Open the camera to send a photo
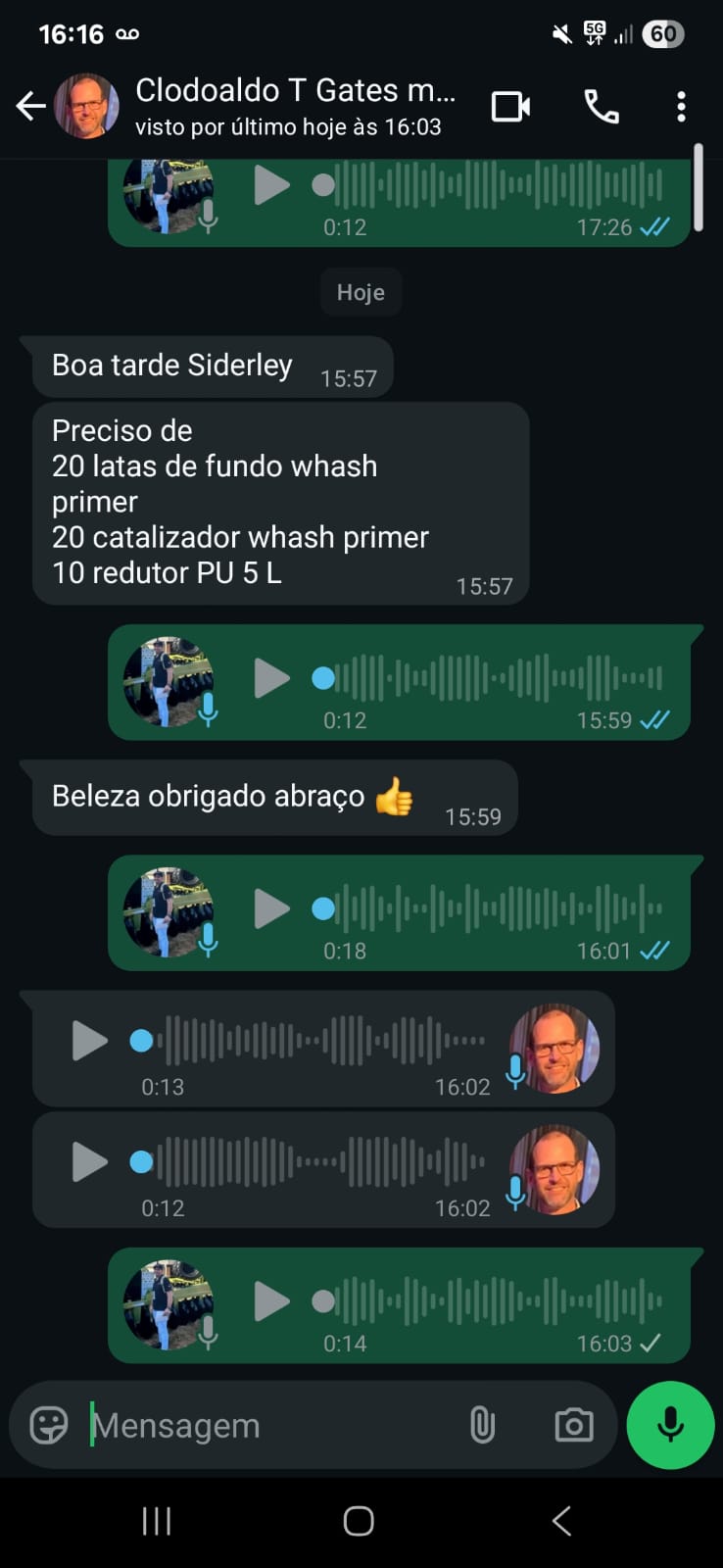 (x=573, y=1425)
